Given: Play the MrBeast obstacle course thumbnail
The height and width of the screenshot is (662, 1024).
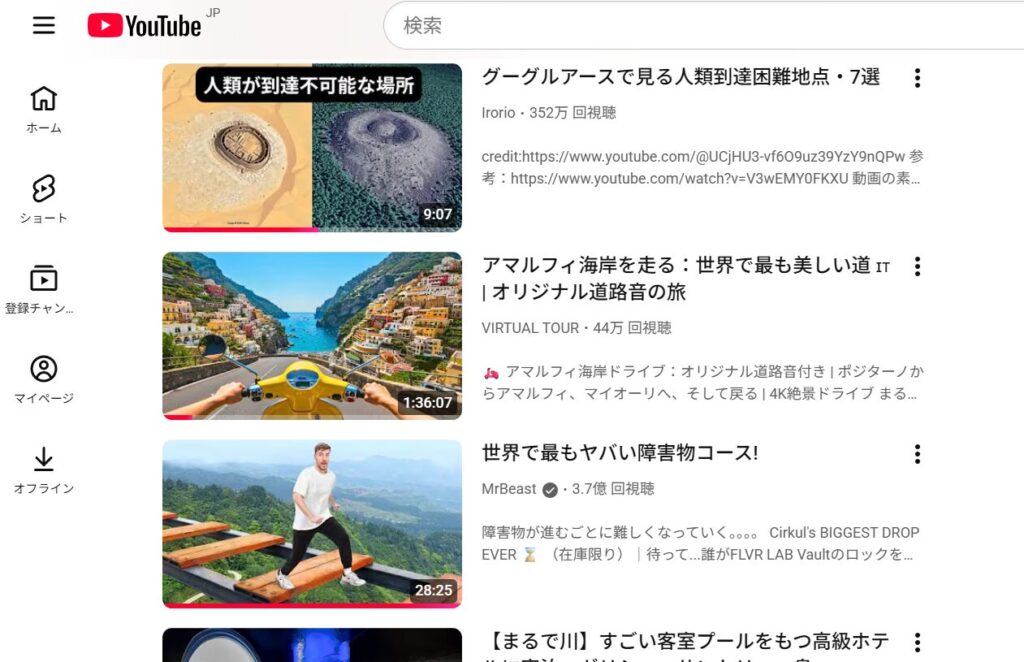Looking at the screenshot, I should (312, 523).
